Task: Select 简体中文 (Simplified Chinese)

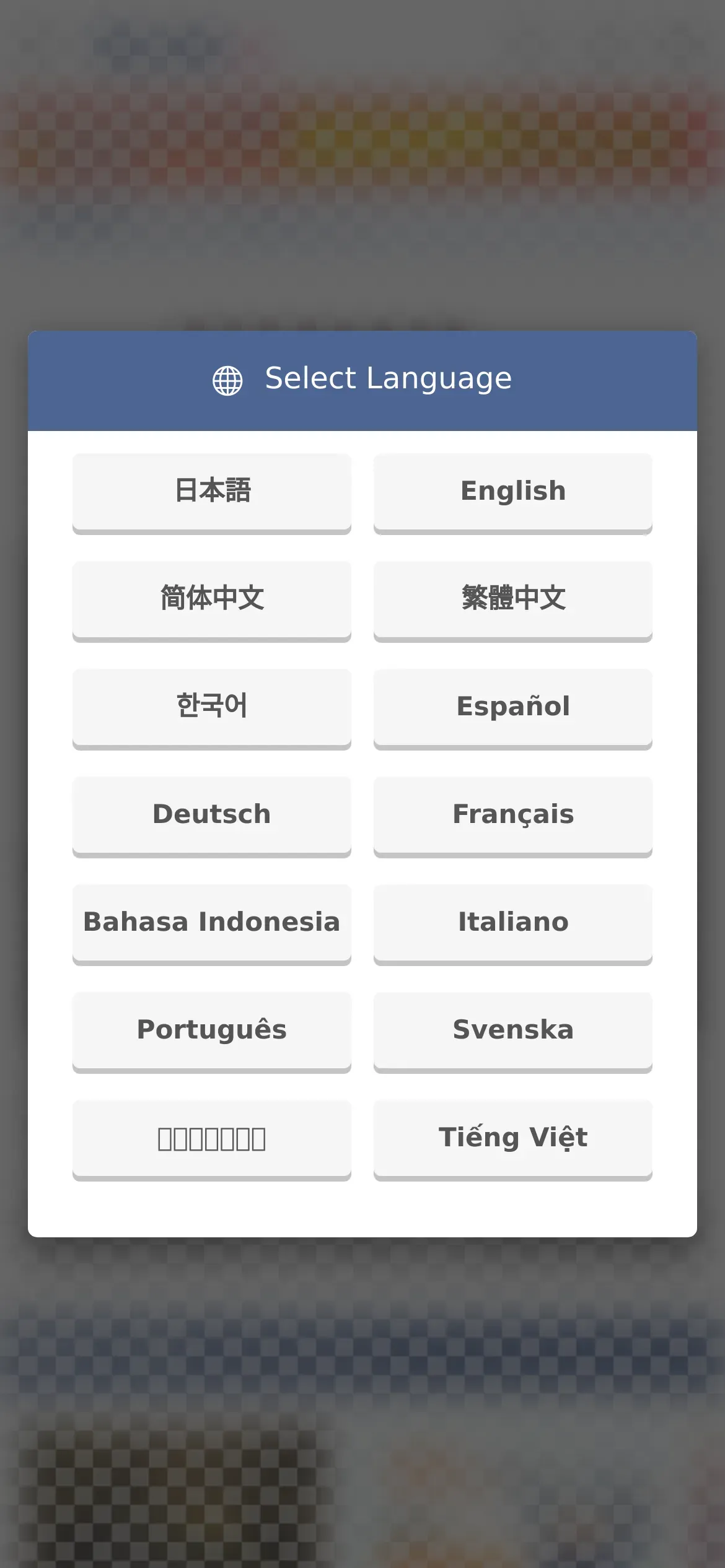Action: (212, 599)
